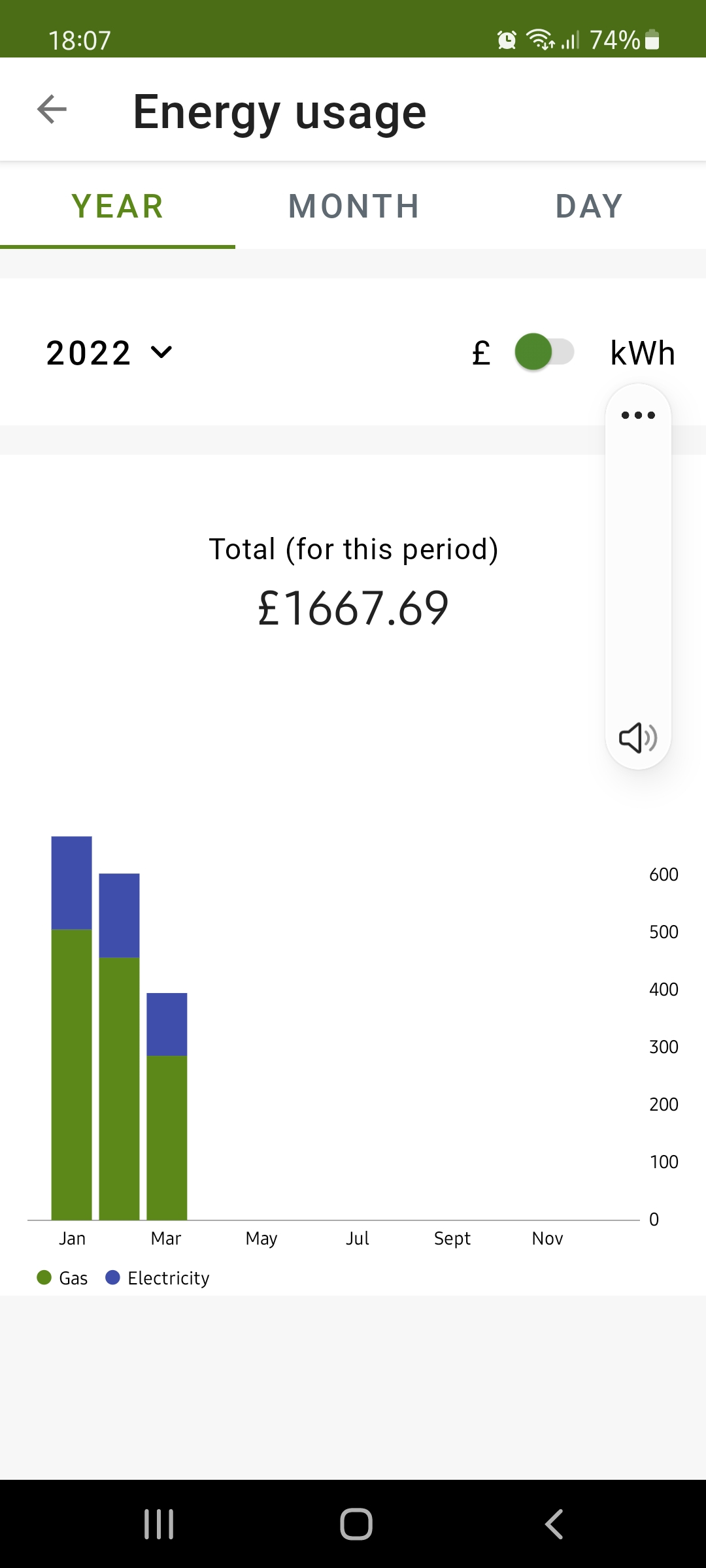Go back using the header arrow
The width and height of the screenshot is (706, 1568).
(52, 109)
